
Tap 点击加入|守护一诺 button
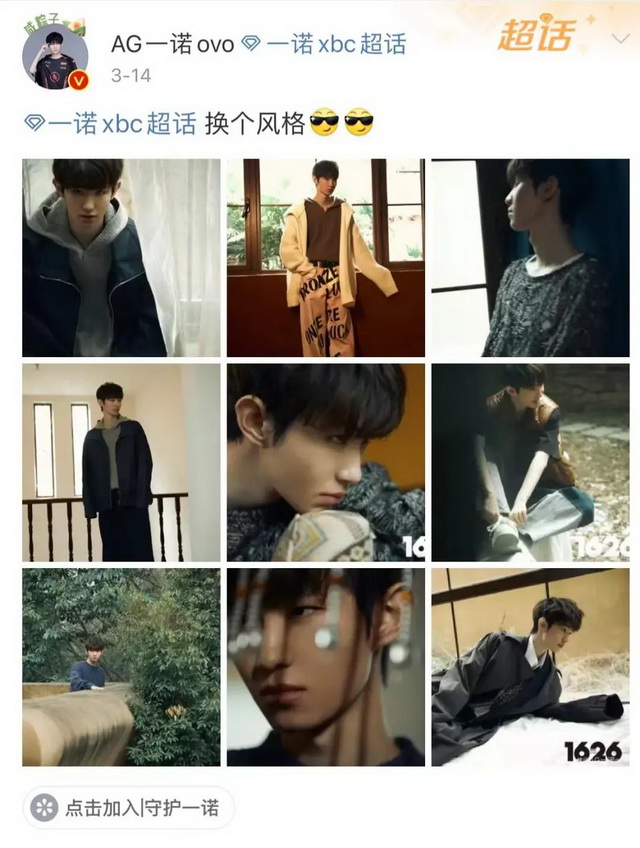pos(128,807)
